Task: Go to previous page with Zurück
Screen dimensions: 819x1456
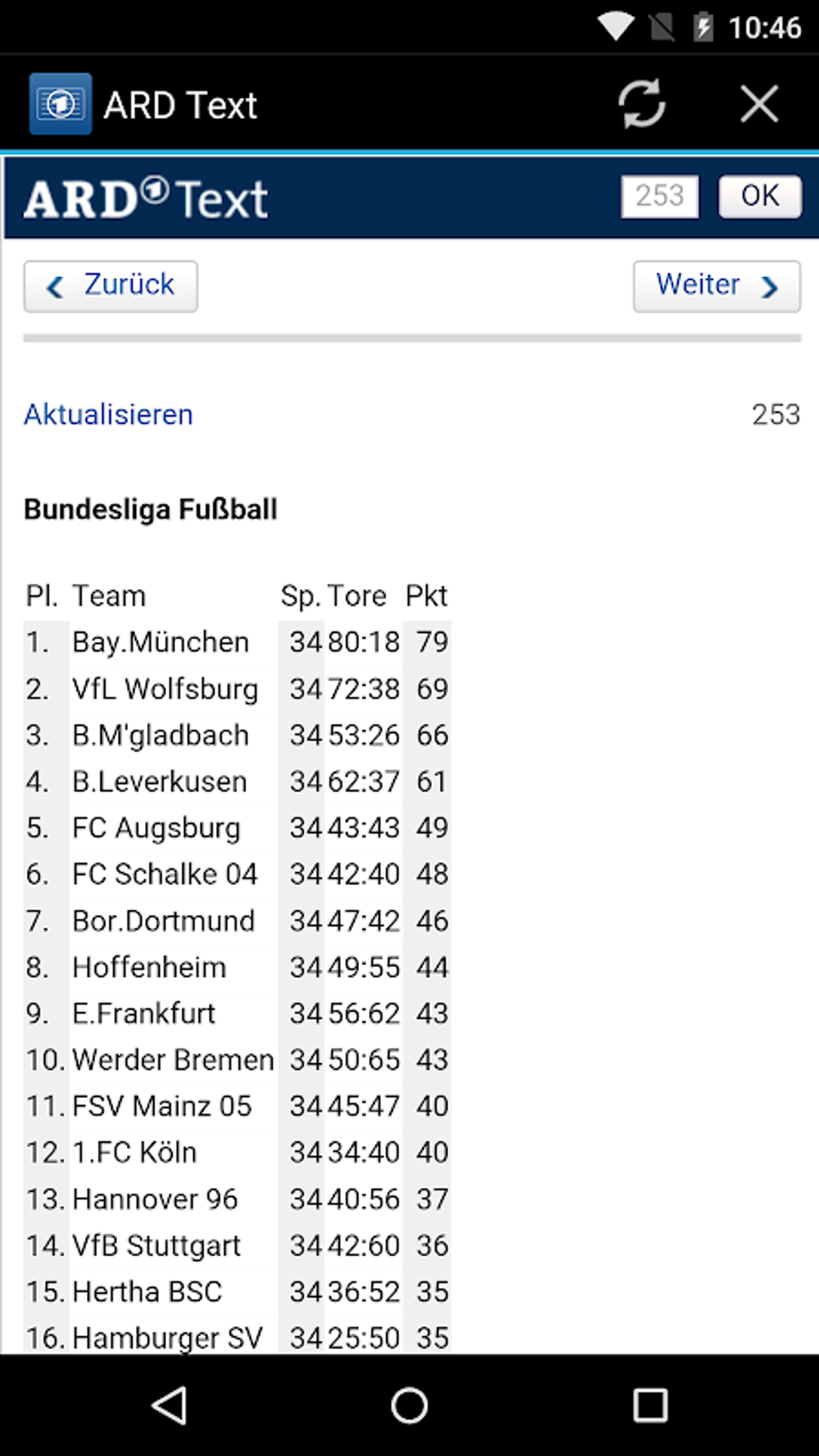Action: coord(111,286)
